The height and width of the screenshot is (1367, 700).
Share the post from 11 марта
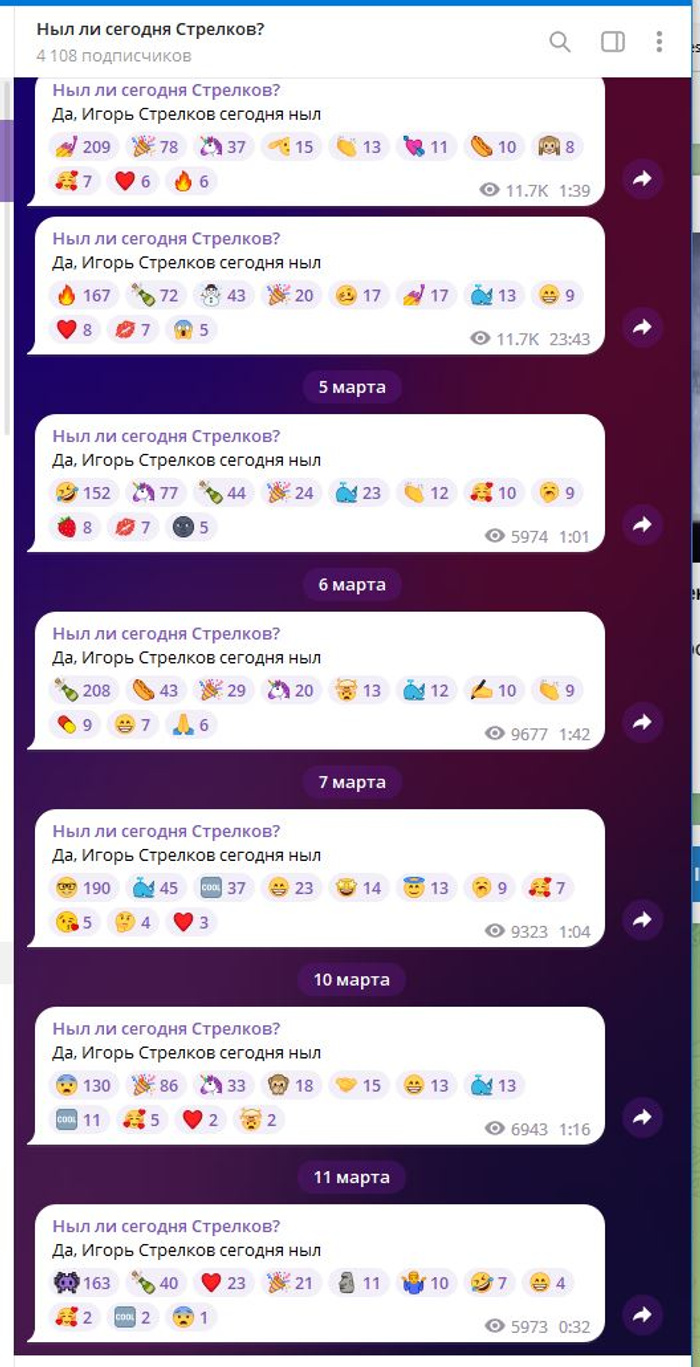point(642,1315)
